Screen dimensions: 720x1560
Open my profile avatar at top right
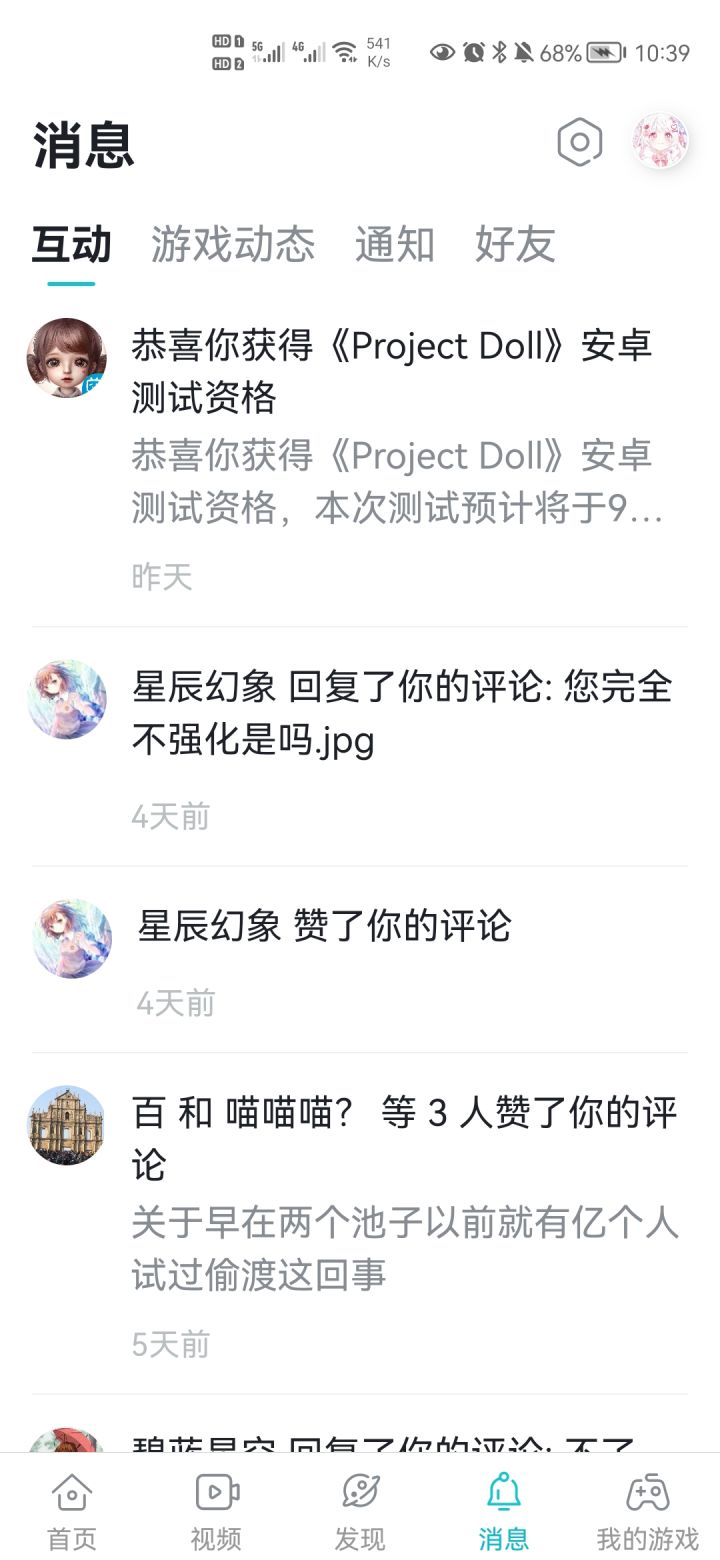pyautogui.click(x=661, y=142)
